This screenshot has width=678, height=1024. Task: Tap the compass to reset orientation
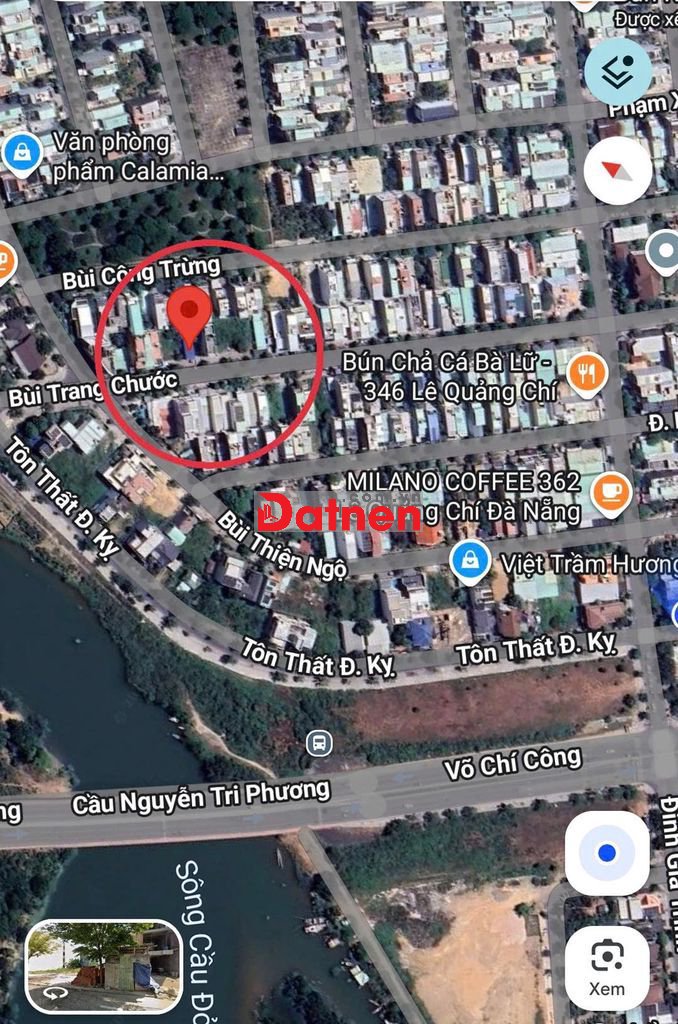point(618,170)
